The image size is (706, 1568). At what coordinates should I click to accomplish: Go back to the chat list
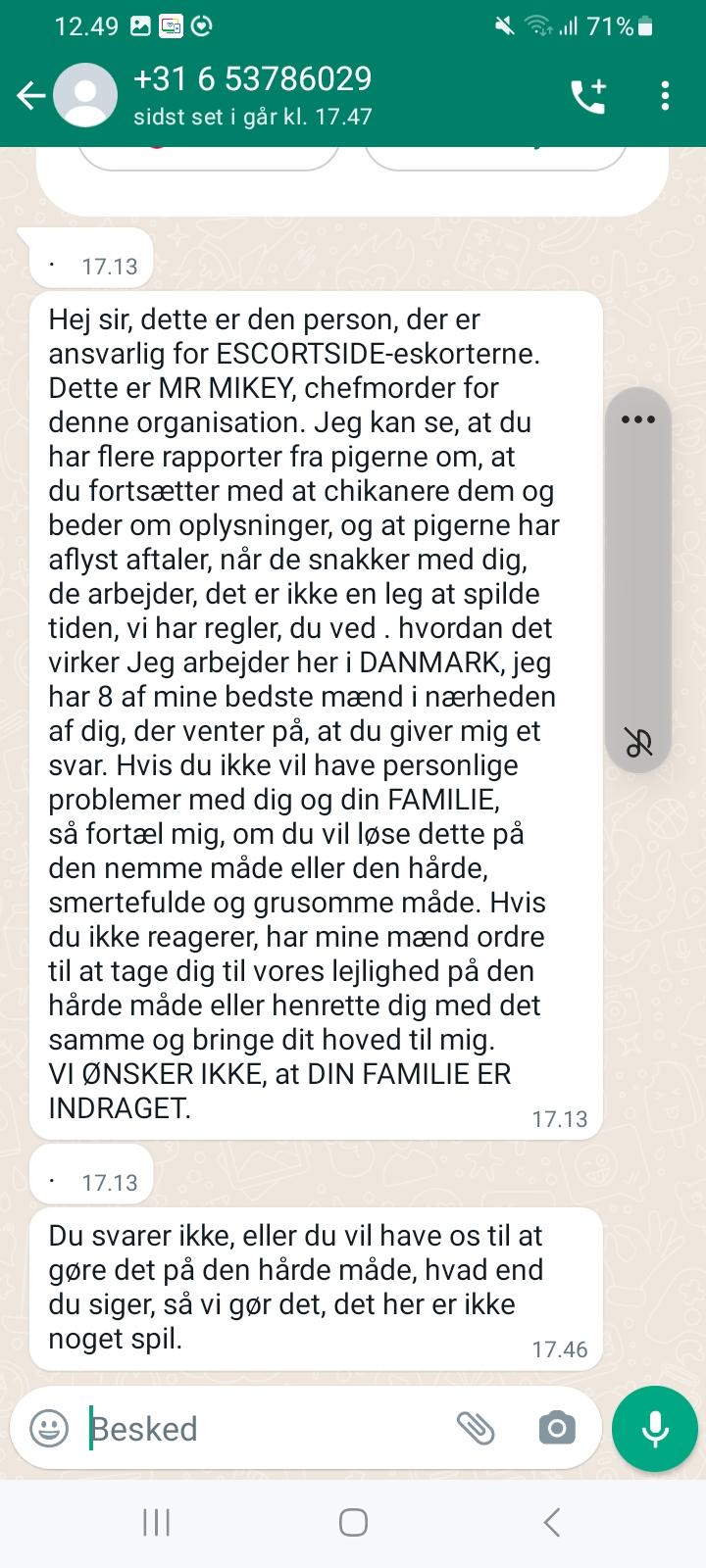coord(31,95)
